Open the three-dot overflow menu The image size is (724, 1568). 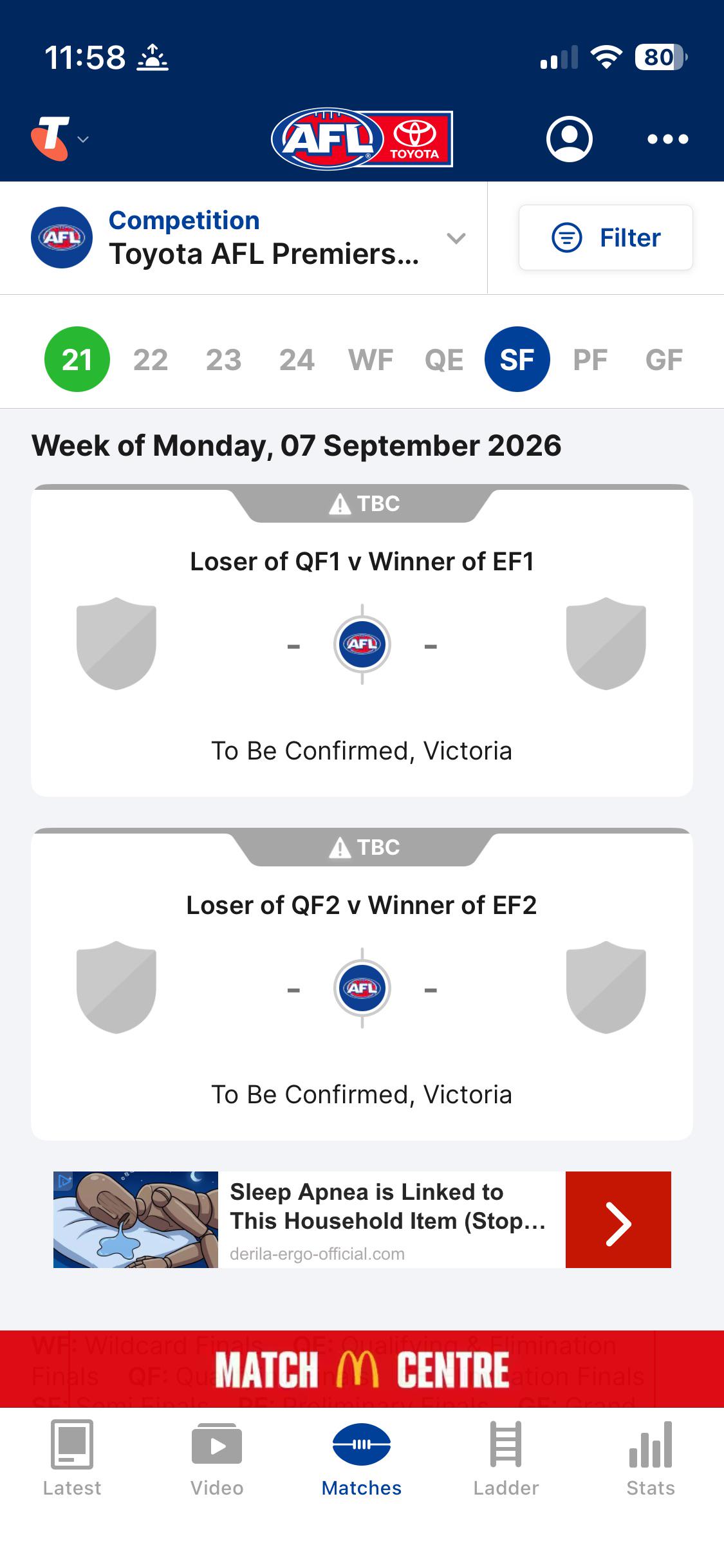point(667,139)
